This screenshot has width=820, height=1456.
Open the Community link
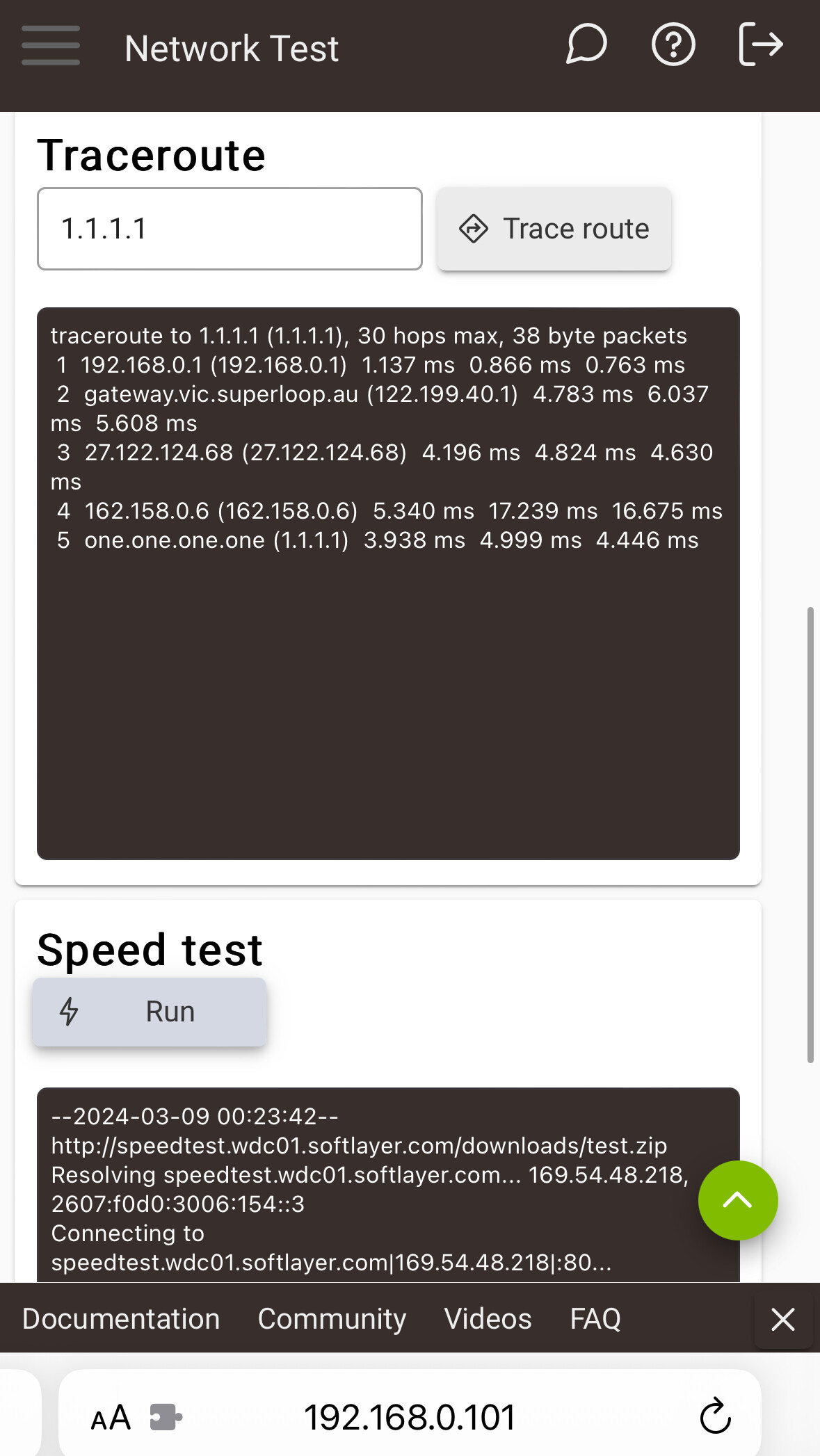[332, 1318]
